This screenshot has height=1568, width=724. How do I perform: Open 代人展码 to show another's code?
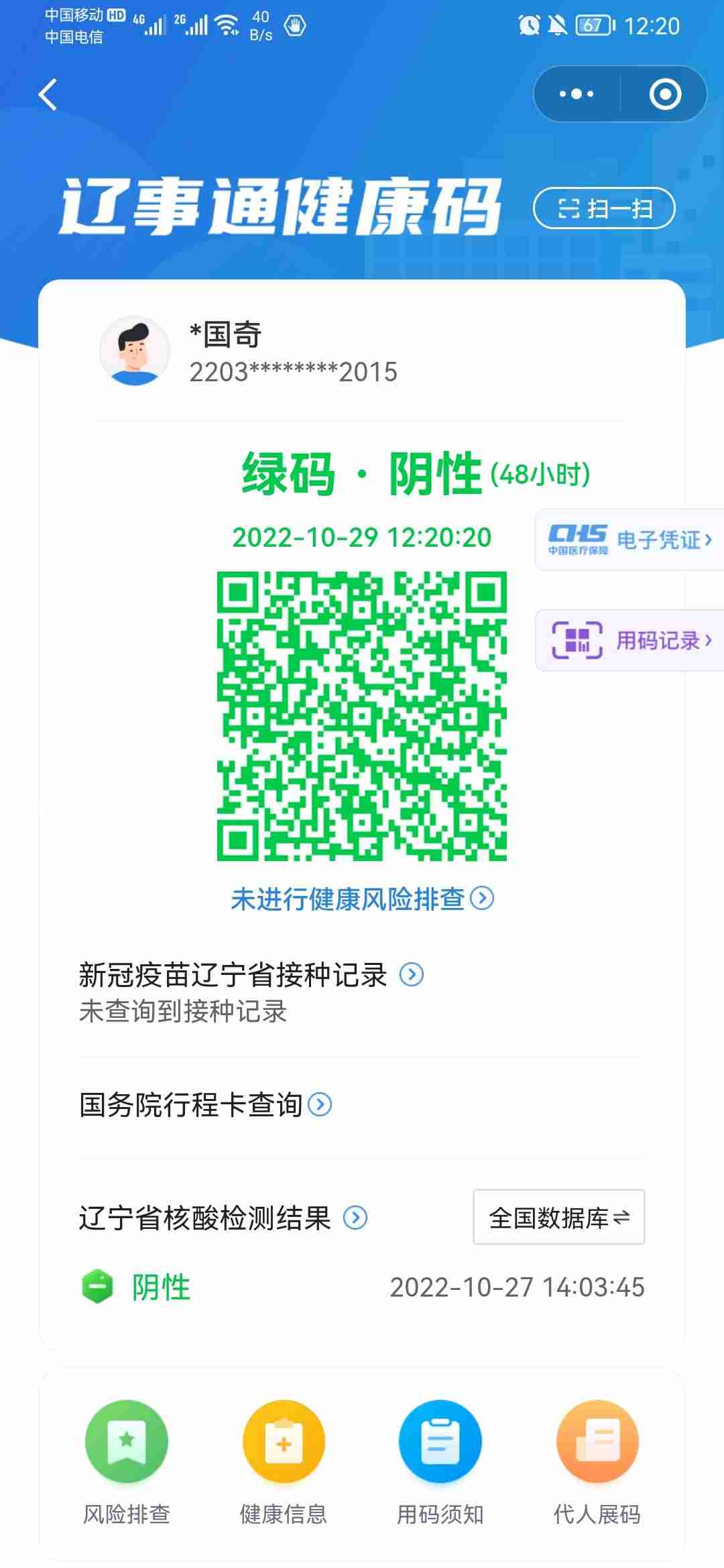click(597, 1461)
